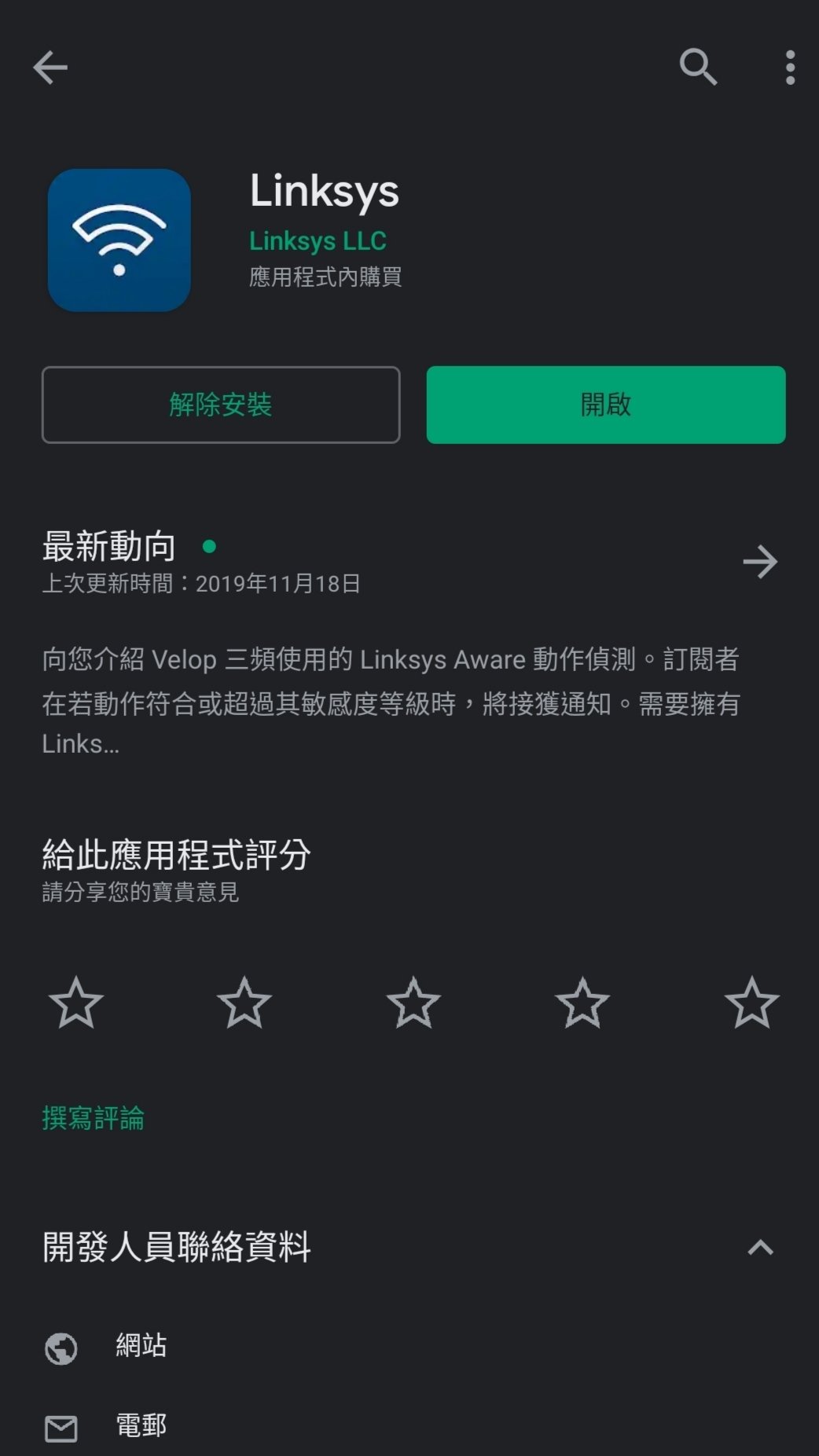
Task: Rate the app one star
Action: tap(75, 1003)
